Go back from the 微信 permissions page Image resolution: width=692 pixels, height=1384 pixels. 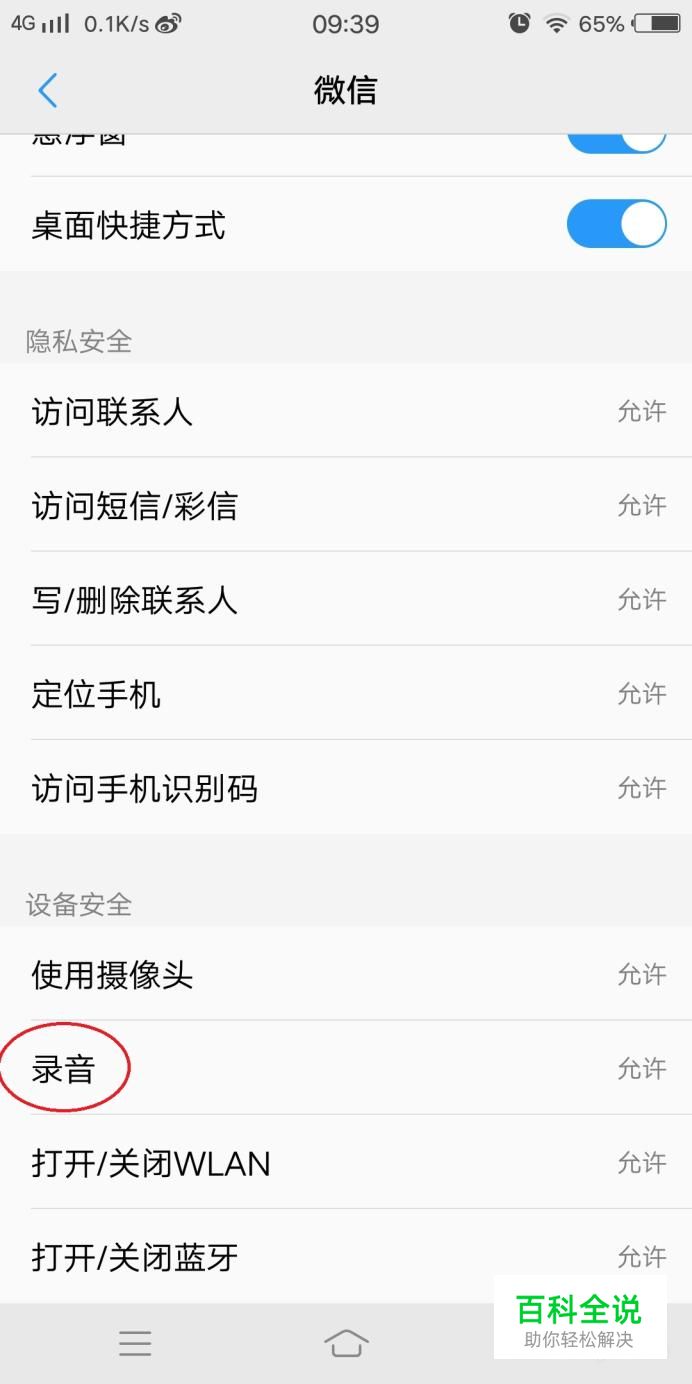tap(47, 91)
